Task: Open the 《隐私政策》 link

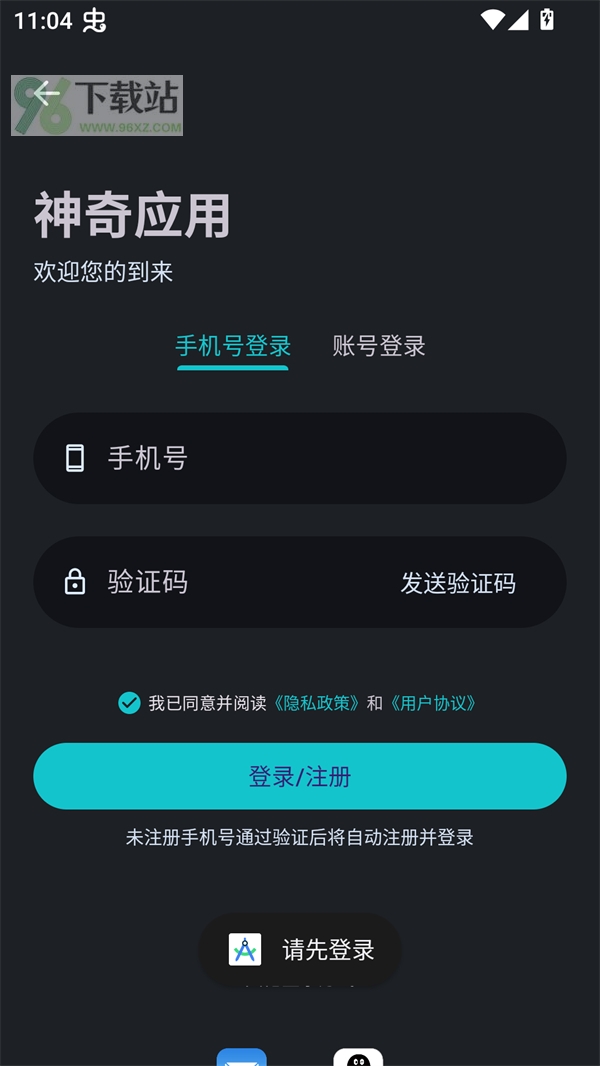Action: tap(318, 703)
